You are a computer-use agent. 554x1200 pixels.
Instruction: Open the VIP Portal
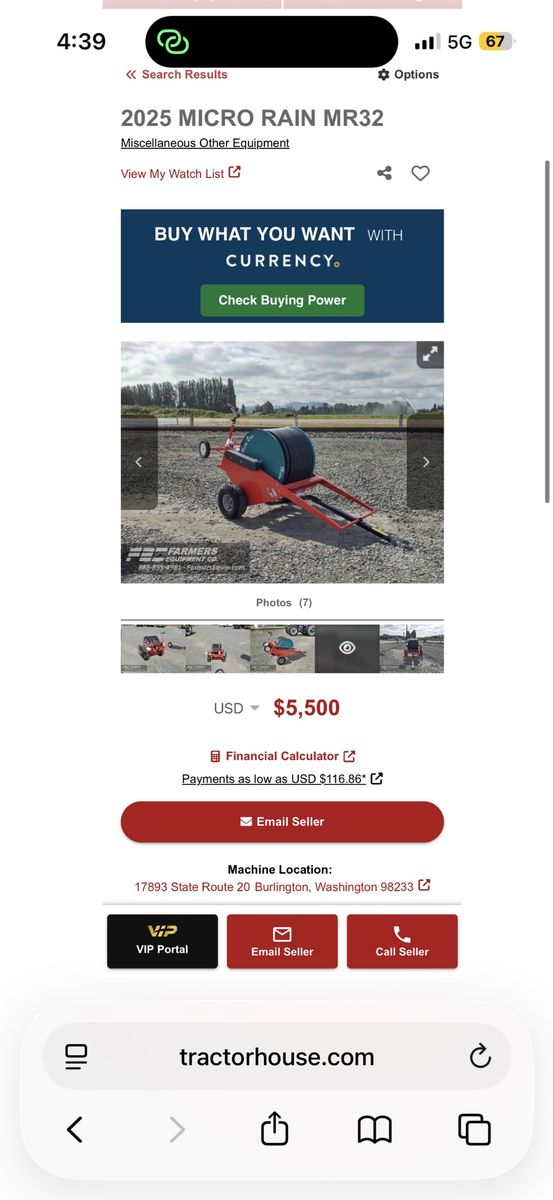(x=162, y=941)
